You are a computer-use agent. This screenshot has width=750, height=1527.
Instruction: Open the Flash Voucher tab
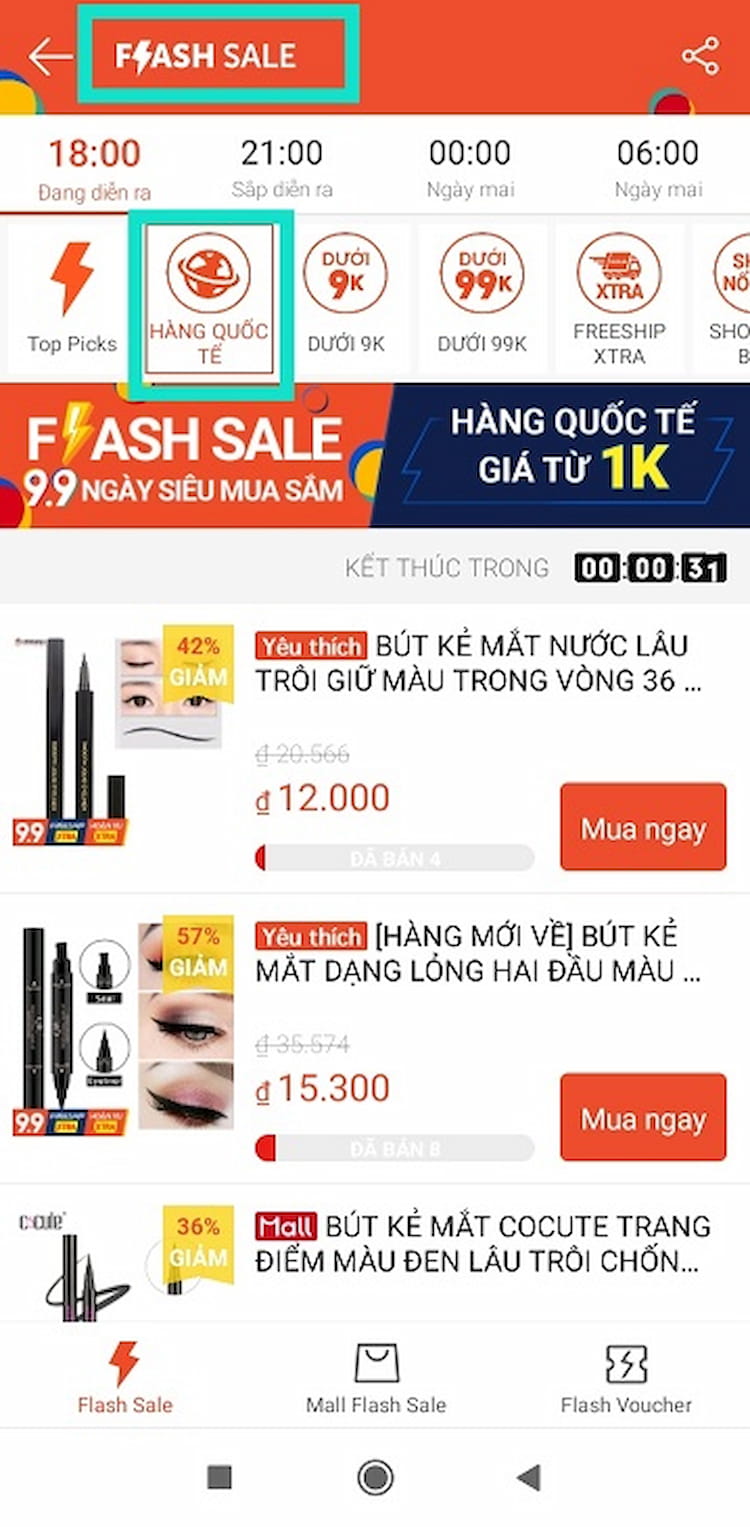pos(626,1378)
